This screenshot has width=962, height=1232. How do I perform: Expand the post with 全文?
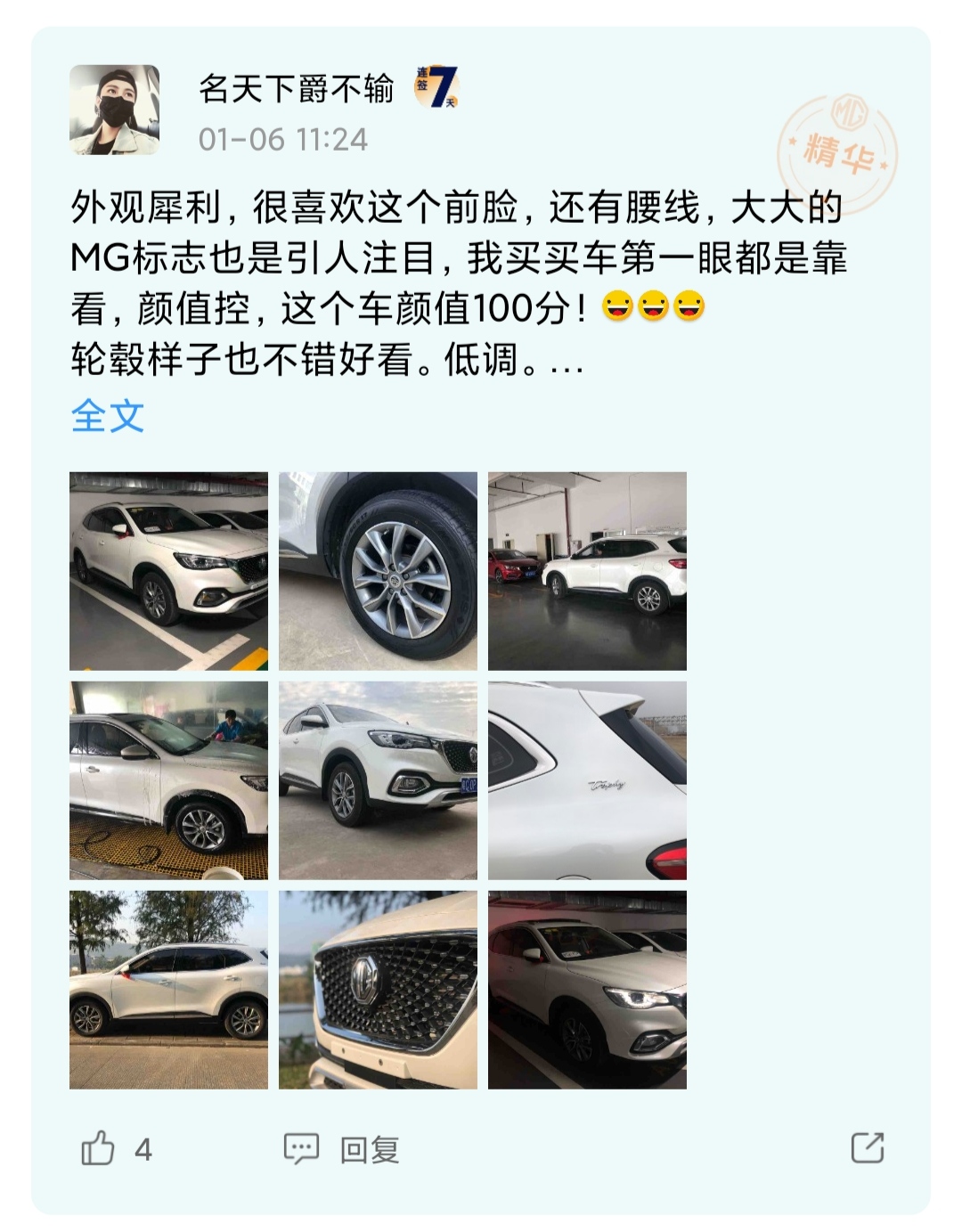click(107, 415)
